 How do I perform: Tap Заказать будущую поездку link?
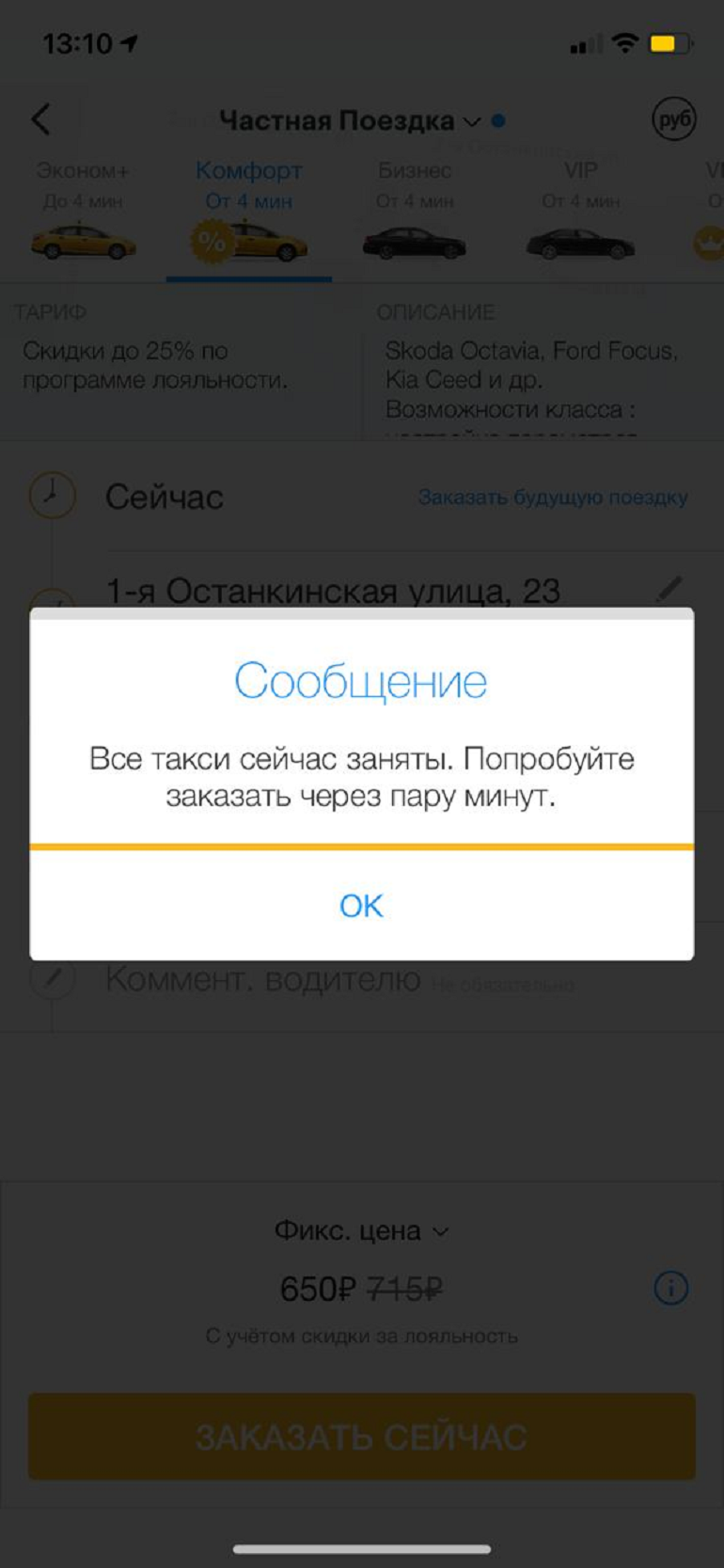[553, 497]
